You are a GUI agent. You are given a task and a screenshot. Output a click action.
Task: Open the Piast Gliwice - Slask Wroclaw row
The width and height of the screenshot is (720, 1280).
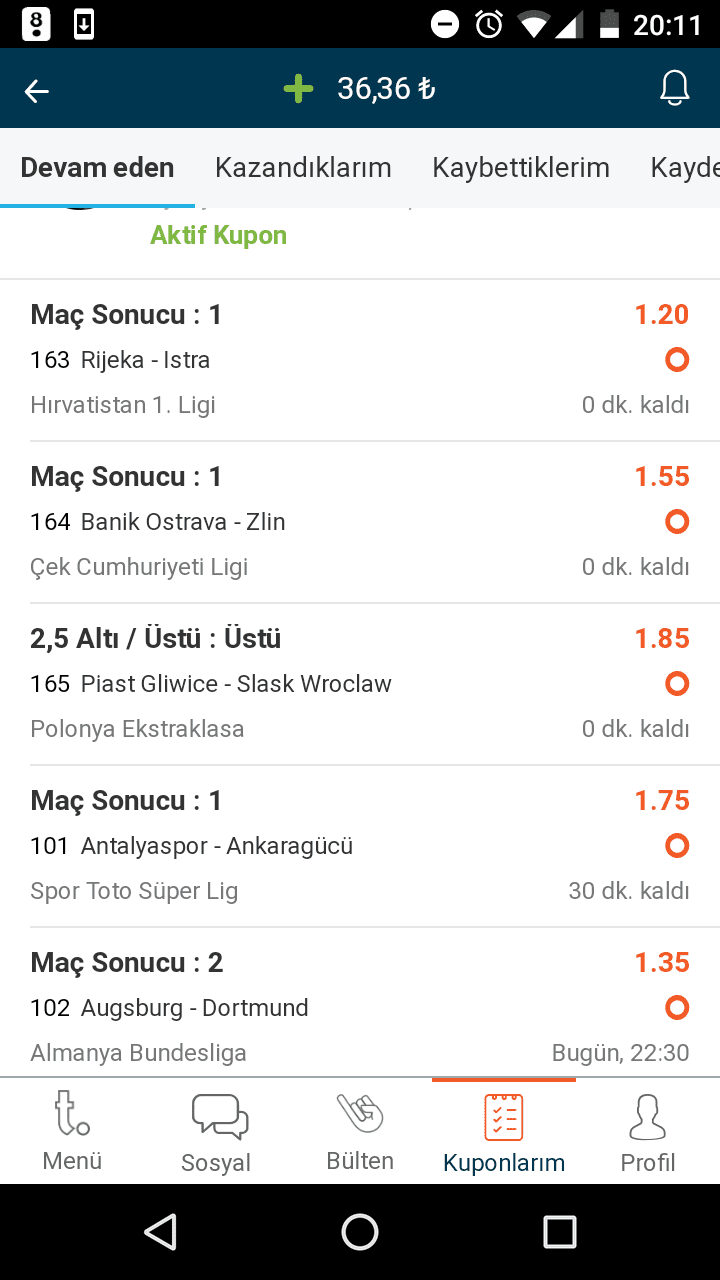[360, 684]
